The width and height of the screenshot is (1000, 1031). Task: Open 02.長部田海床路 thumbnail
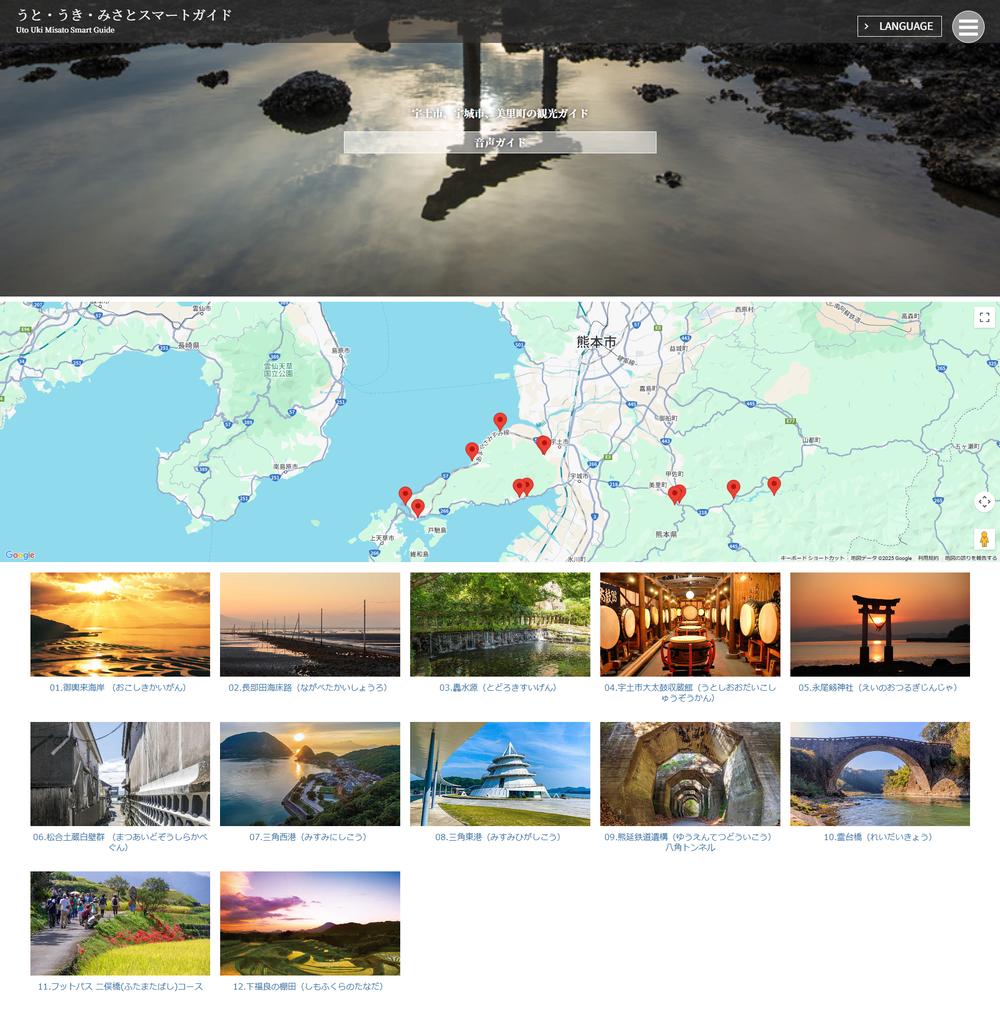point(310,624)
